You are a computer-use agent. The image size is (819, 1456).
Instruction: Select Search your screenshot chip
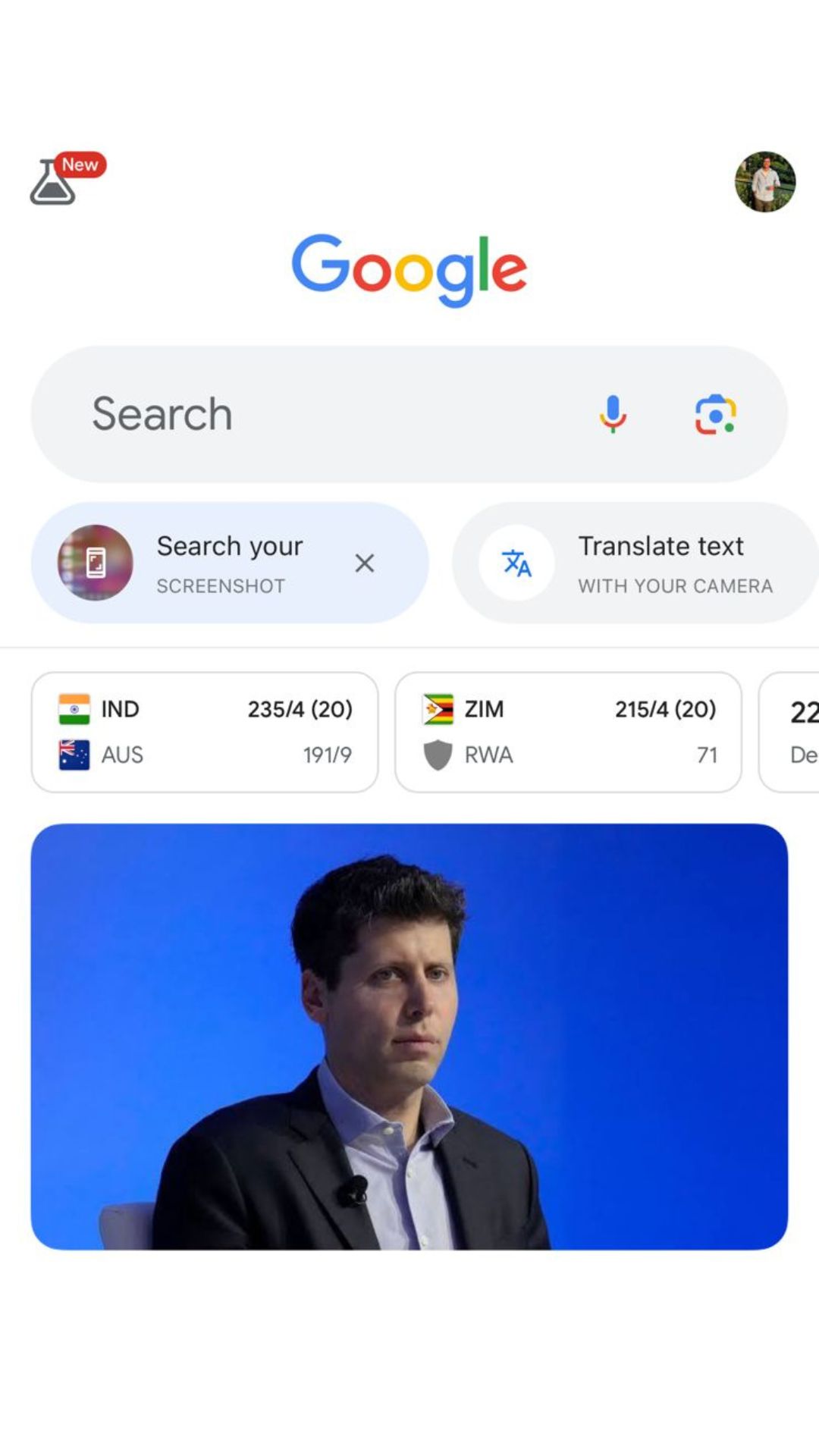[205, 563]
